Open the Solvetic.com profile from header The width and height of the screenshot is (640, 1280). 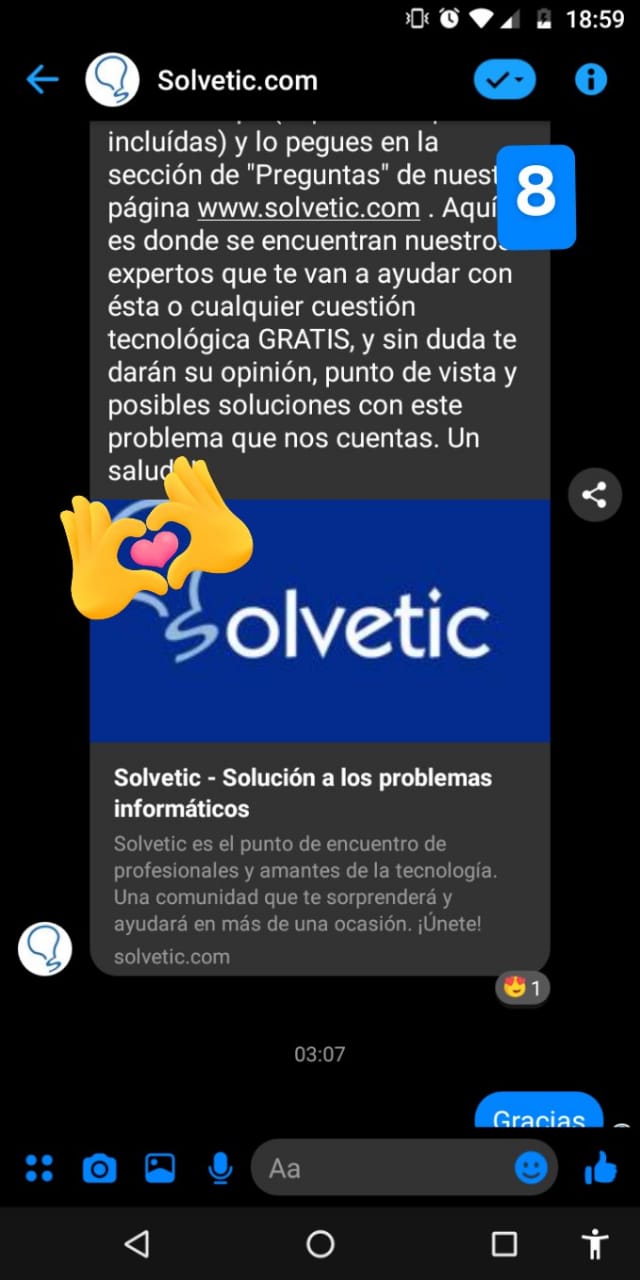(237, 80)
